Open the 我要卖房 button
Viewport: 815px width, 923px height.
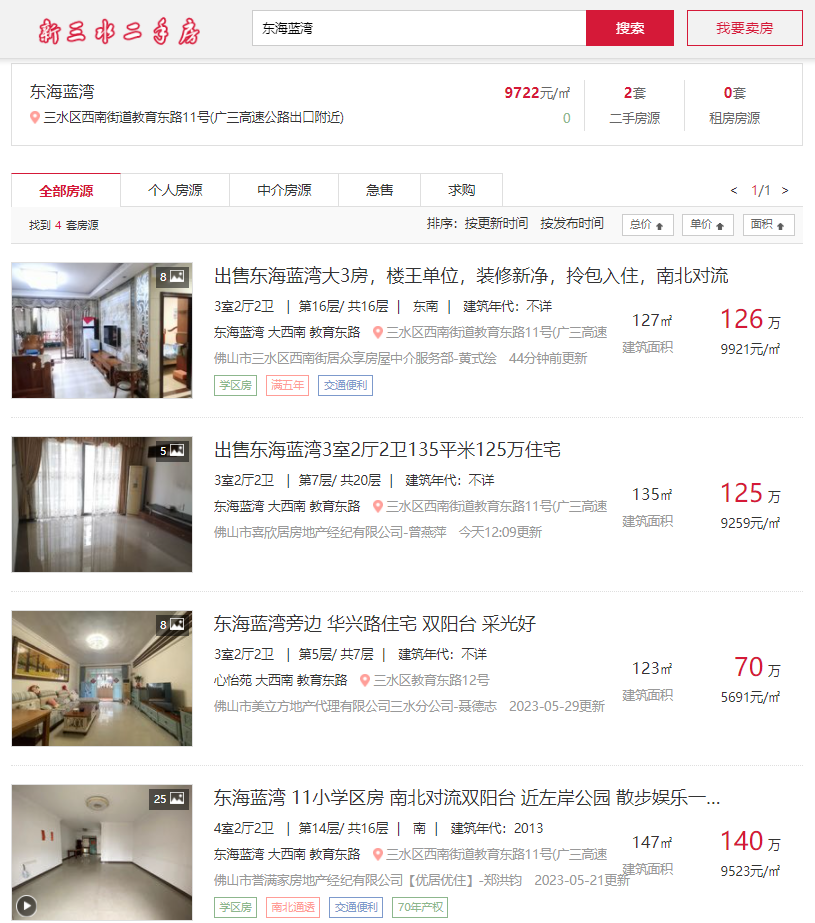(x=744, y=28)
